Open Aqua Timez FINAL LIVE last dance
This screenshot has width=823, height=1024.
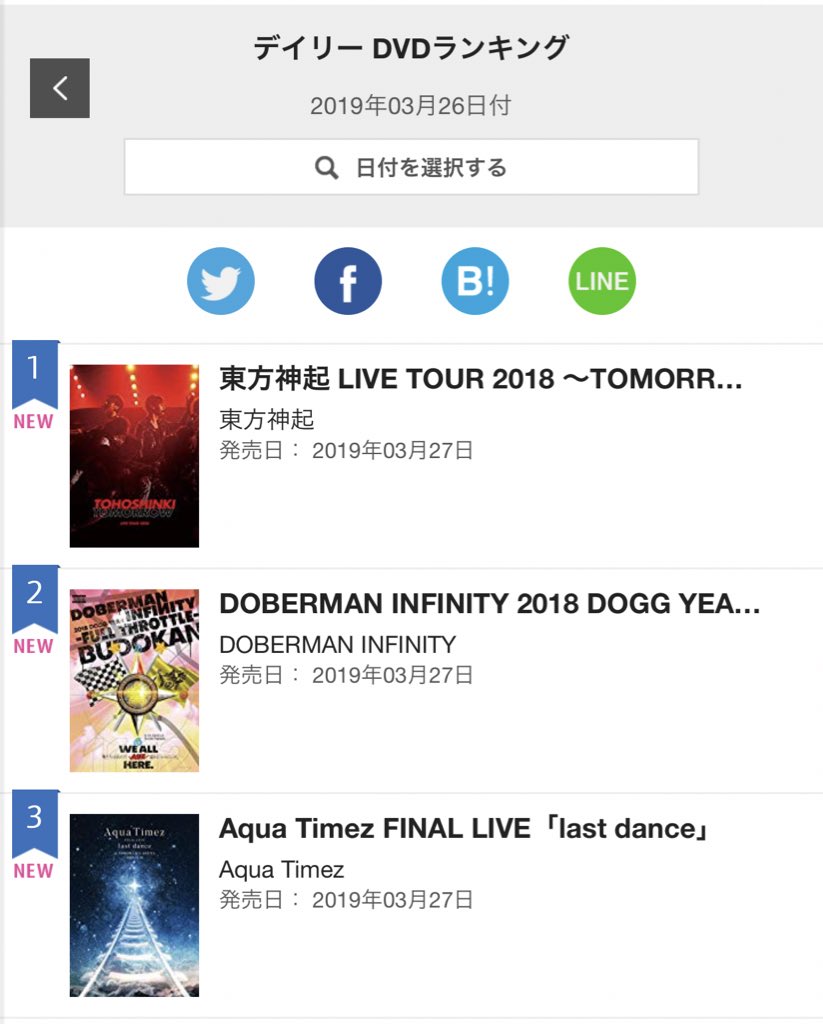click(464, 829)
